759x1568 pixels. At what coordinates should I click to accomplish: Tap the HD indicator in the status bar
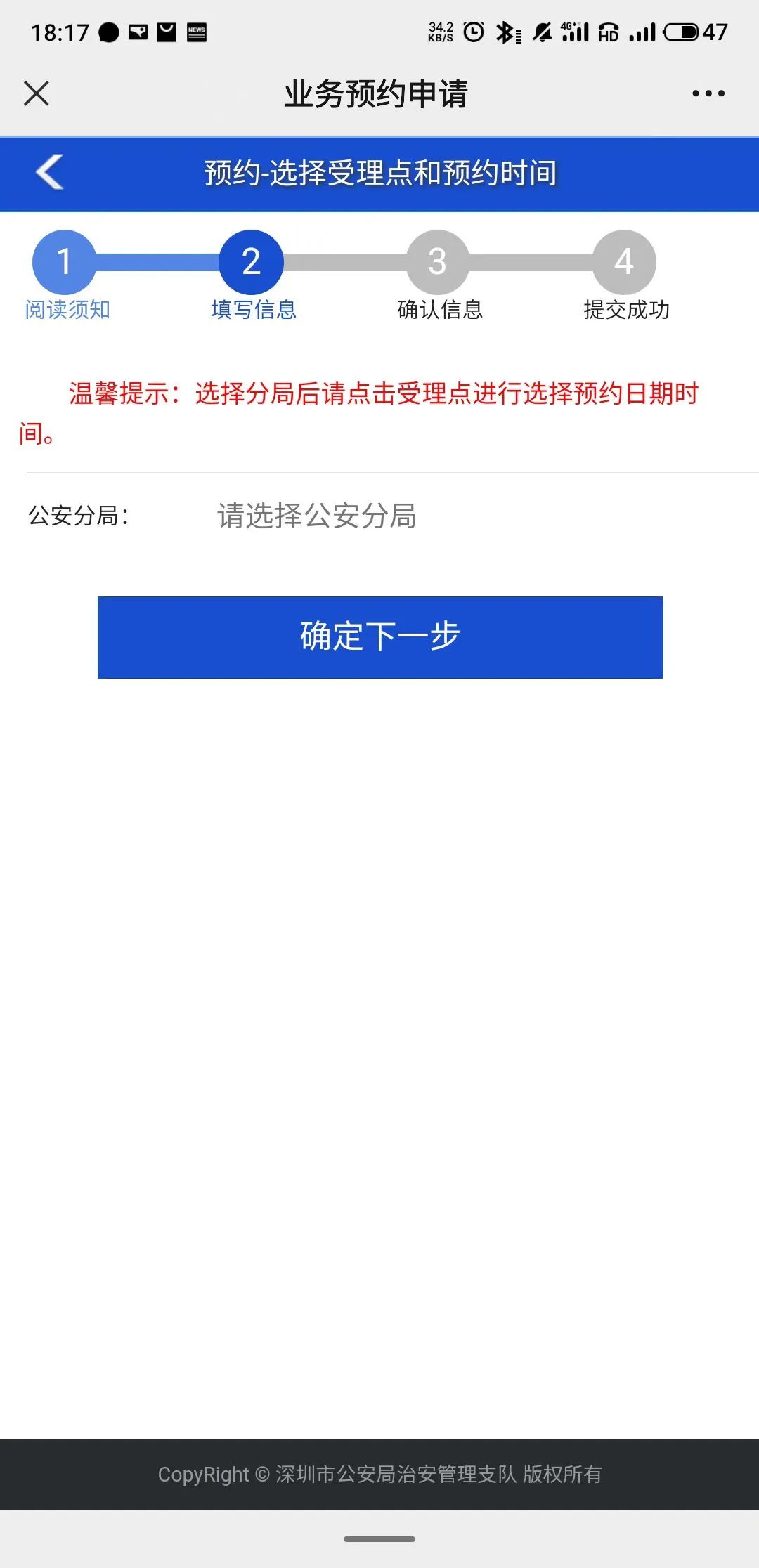[609, 32]
